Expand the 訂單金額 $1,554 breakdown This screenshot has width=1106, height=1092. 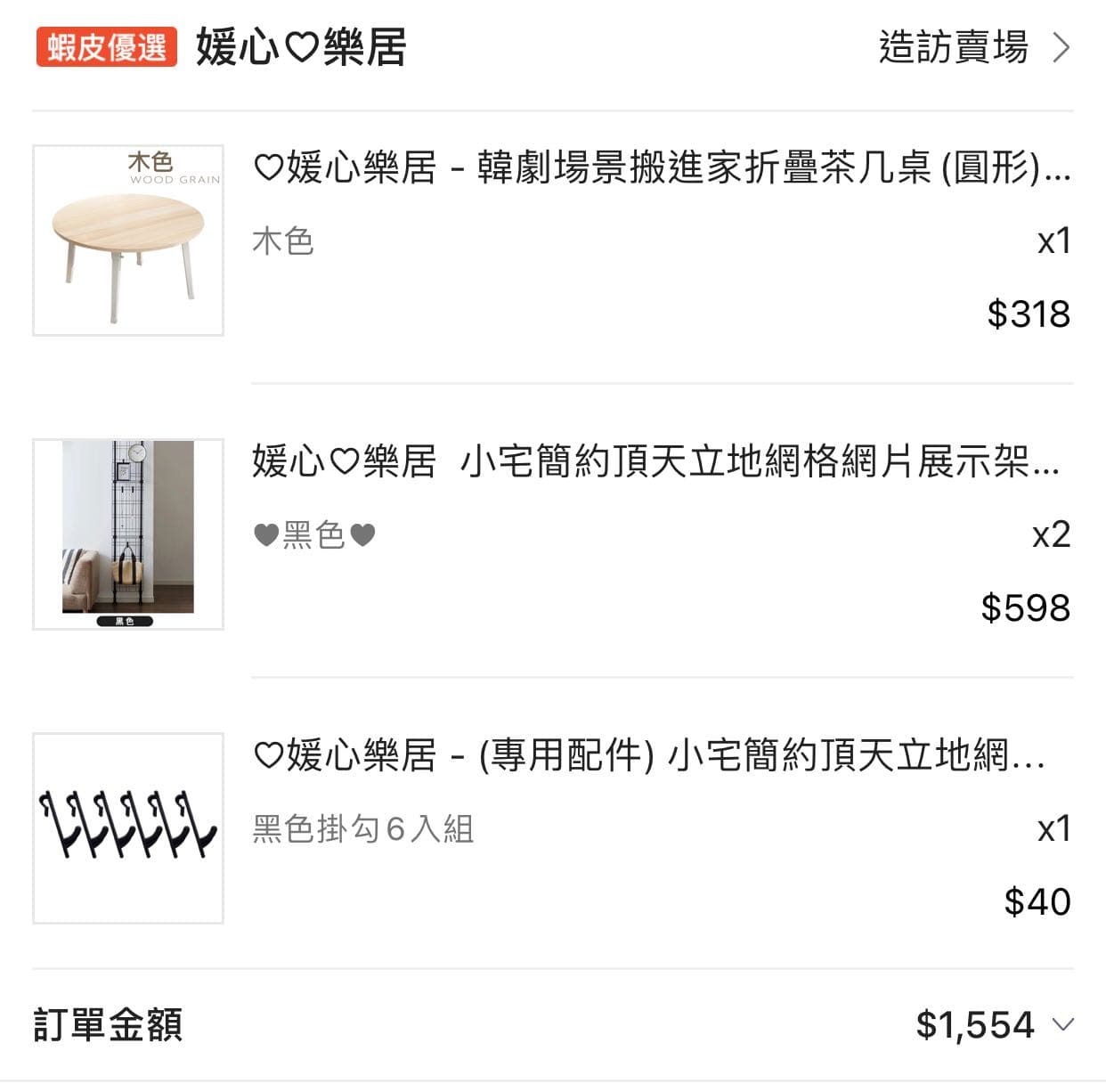tap(1062, 1024)
